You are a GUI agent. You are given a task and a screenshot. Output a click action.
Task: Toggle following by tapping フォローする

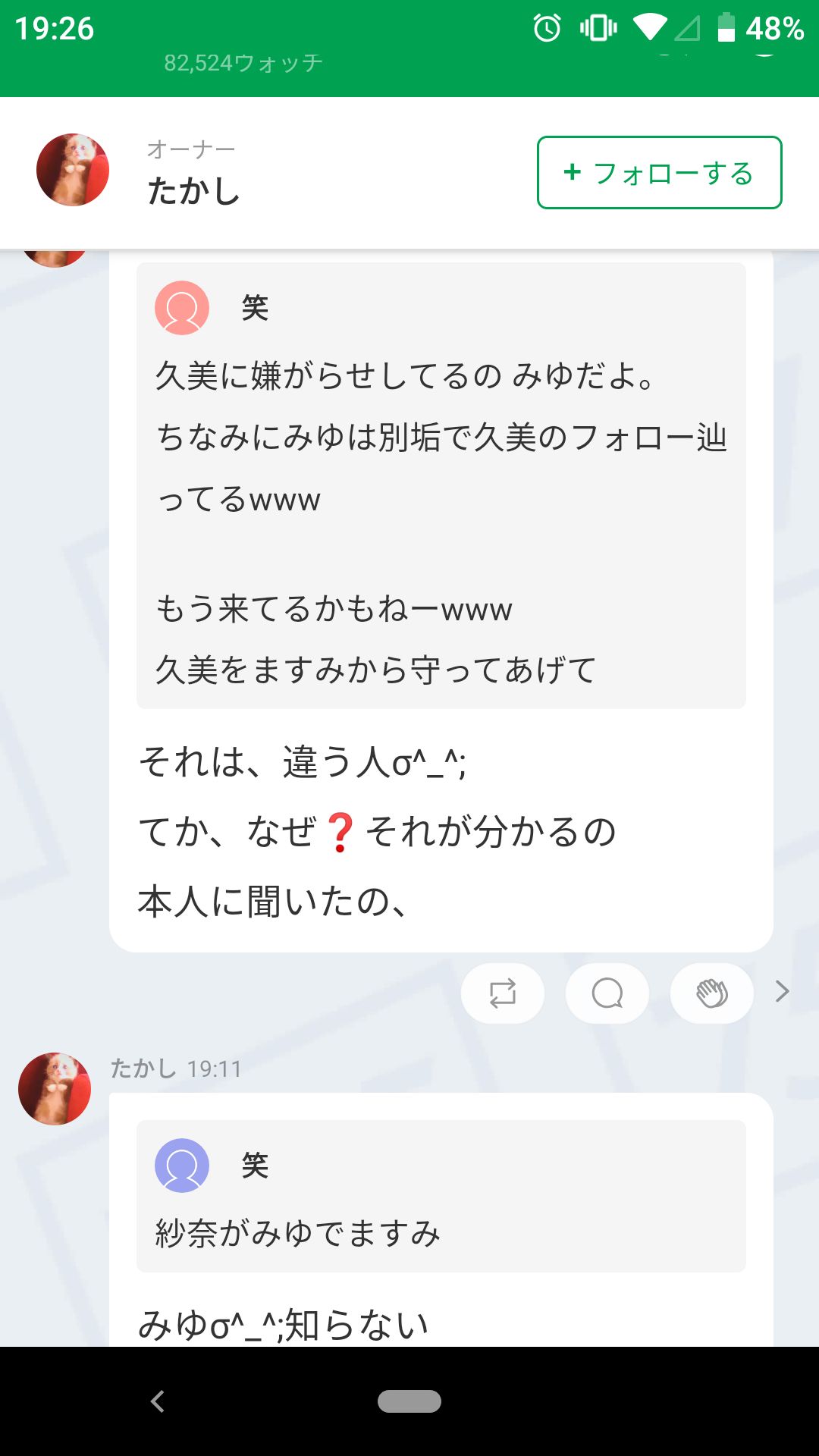658,173
